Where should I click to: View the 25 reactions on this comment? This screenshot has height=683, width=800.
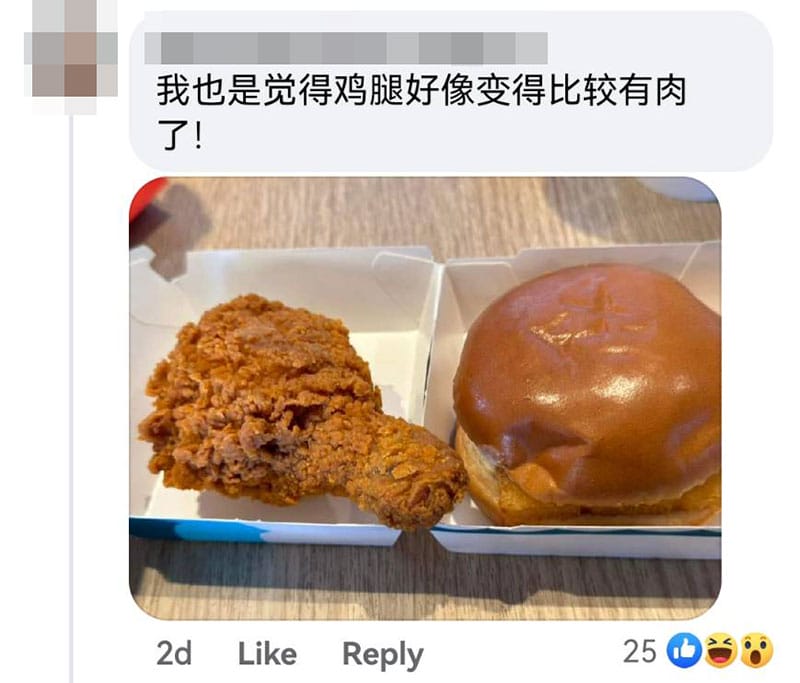(698, 652)
